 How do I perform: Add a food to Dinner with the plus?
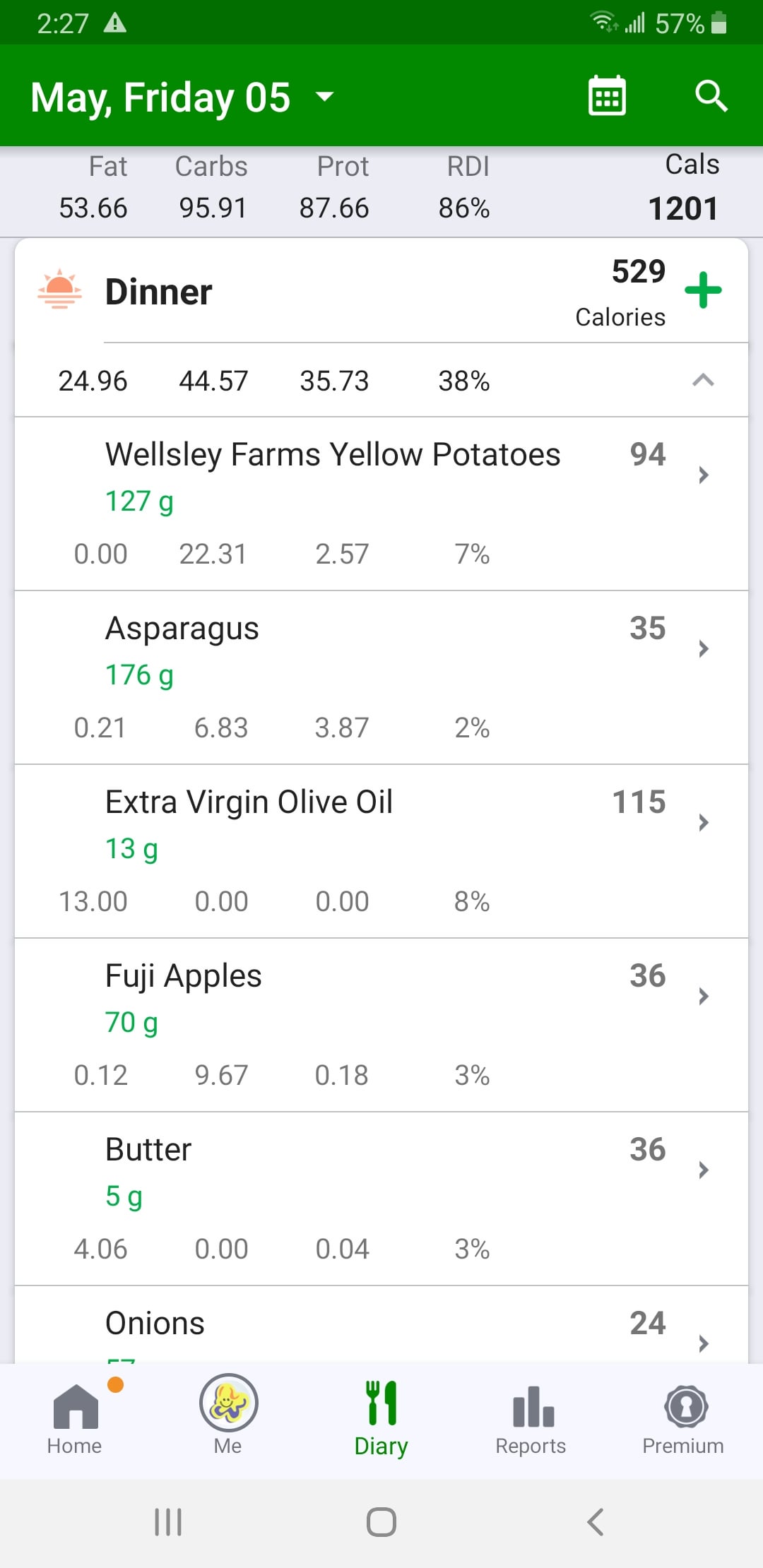(x=703, y=290)
